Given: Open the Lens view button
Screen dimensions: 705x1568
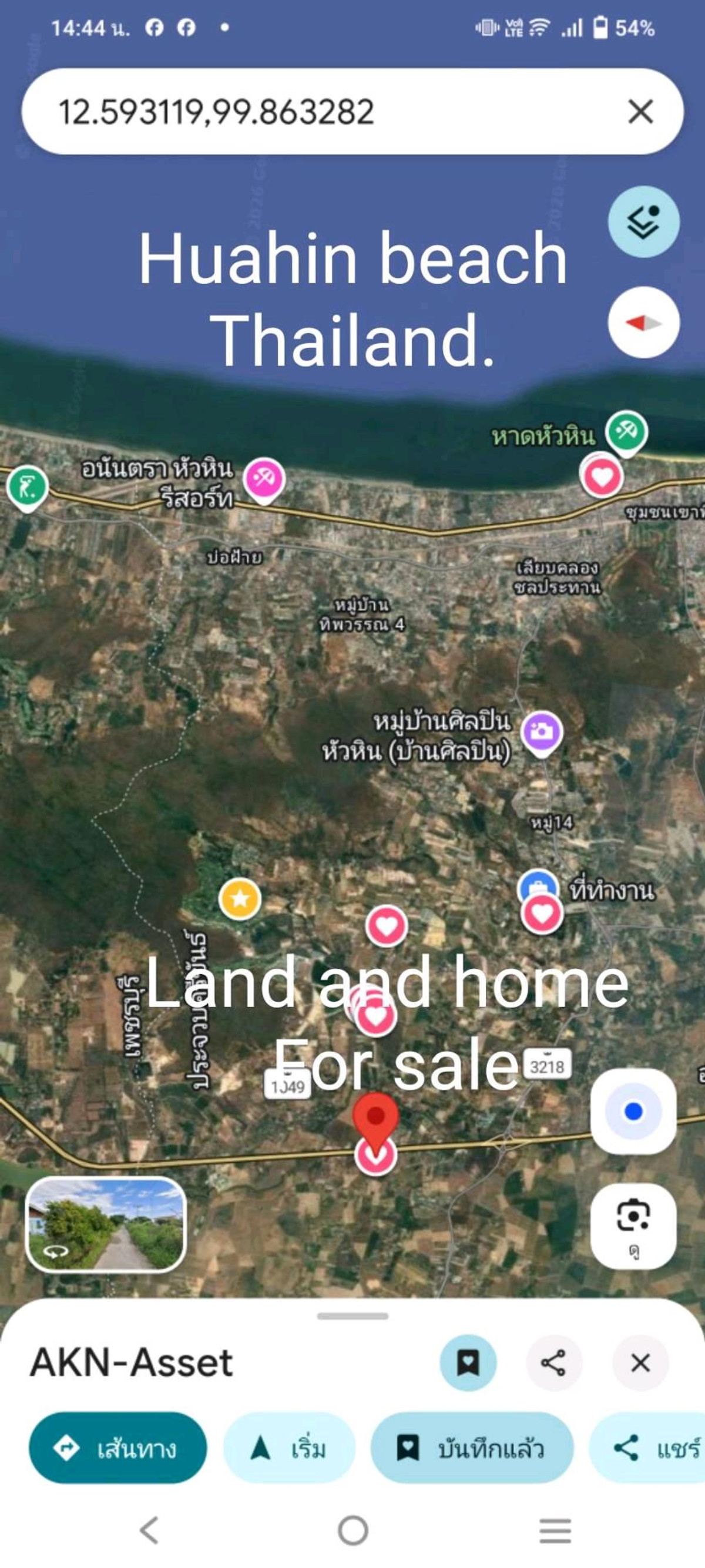Looking at the screenshot, I should click(x=633, y=1225).
